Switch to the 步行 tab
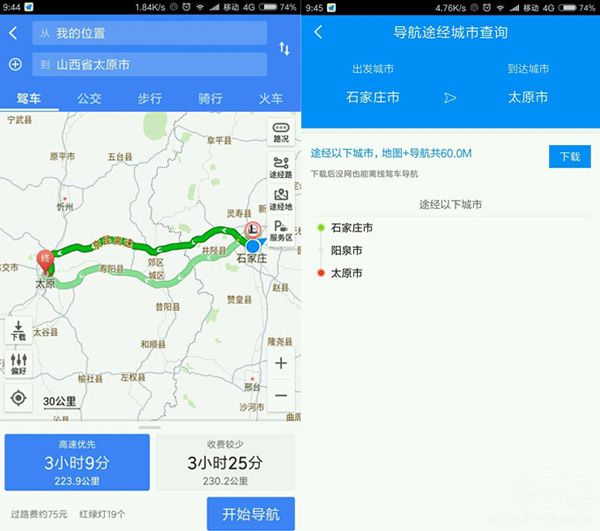 (x=149, y=99)
